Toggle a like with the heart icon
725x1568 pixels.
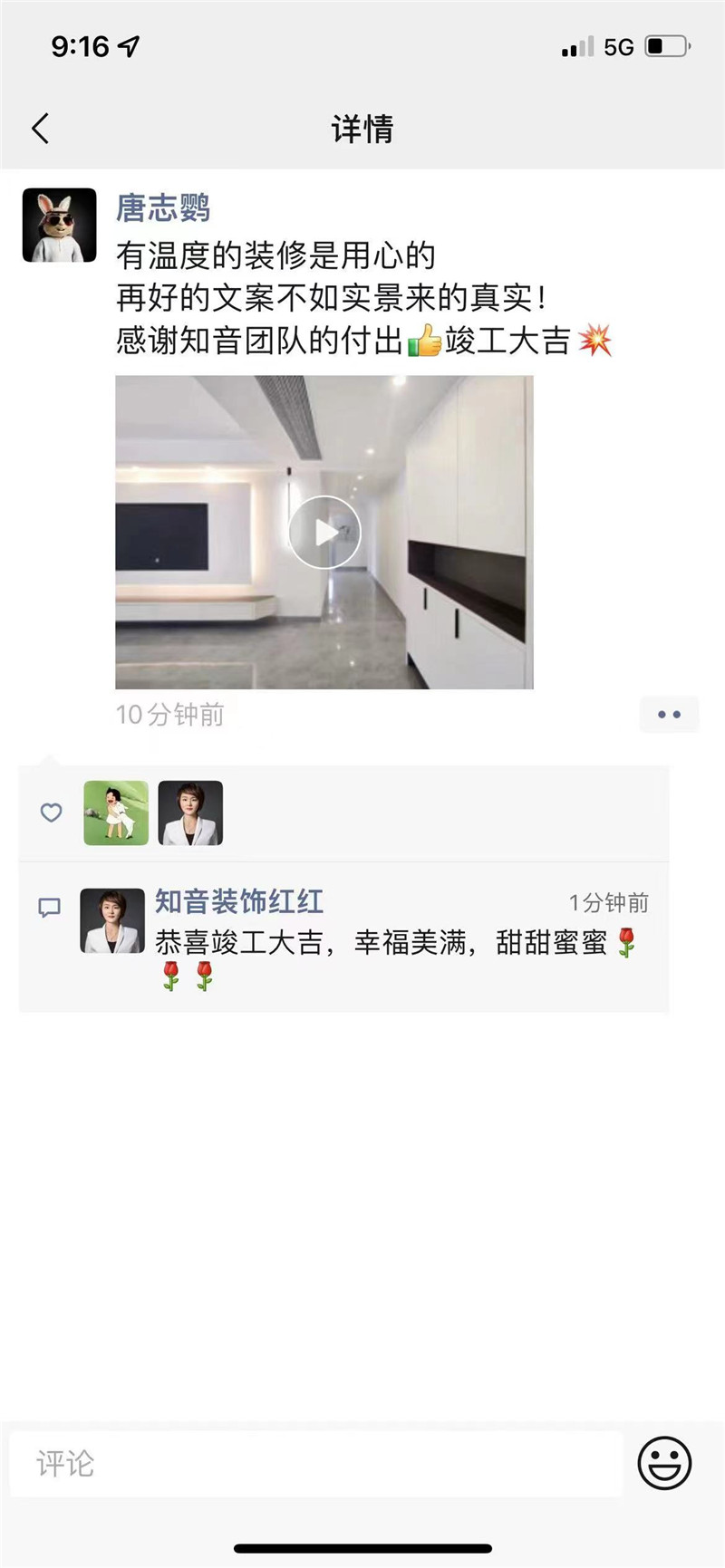50,813
